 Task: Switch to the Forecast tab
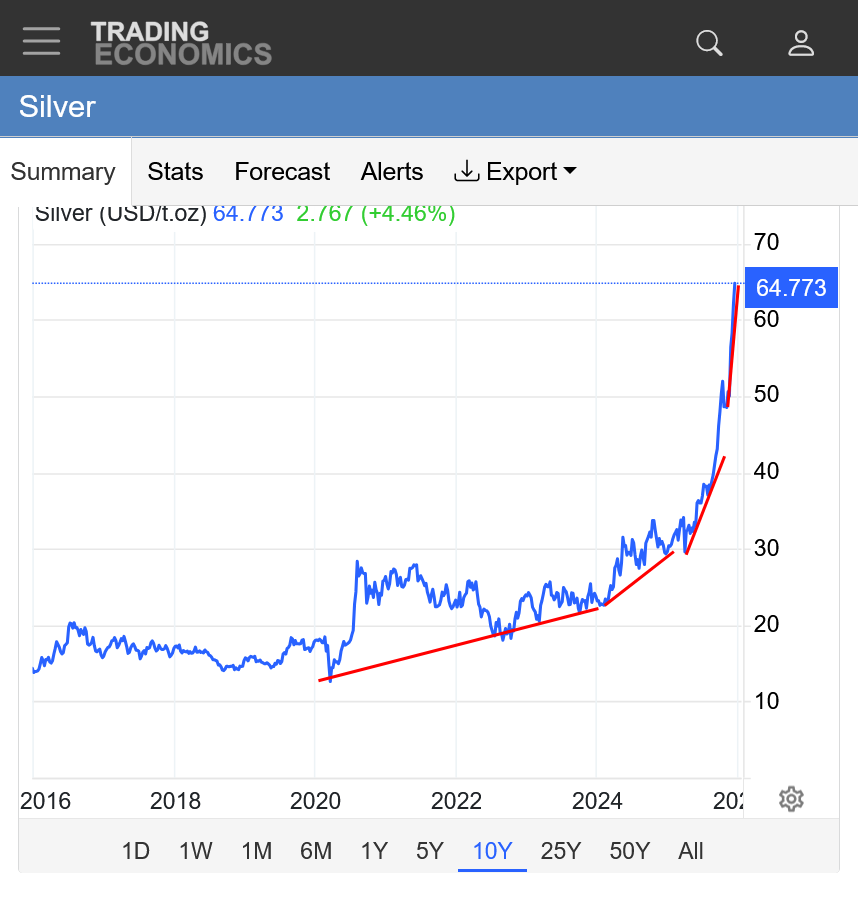[x=282, y=172]
